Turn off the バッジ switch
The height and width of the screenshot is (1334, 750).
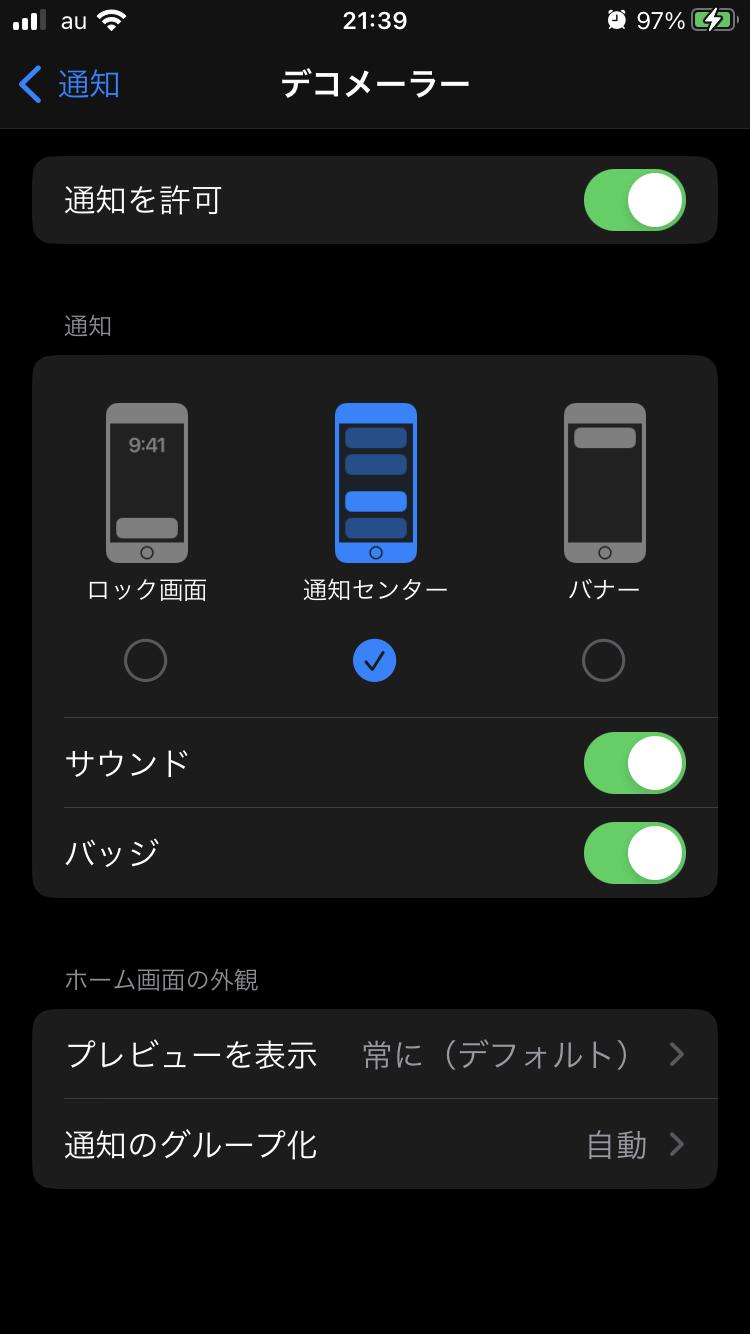coord(634,853)
